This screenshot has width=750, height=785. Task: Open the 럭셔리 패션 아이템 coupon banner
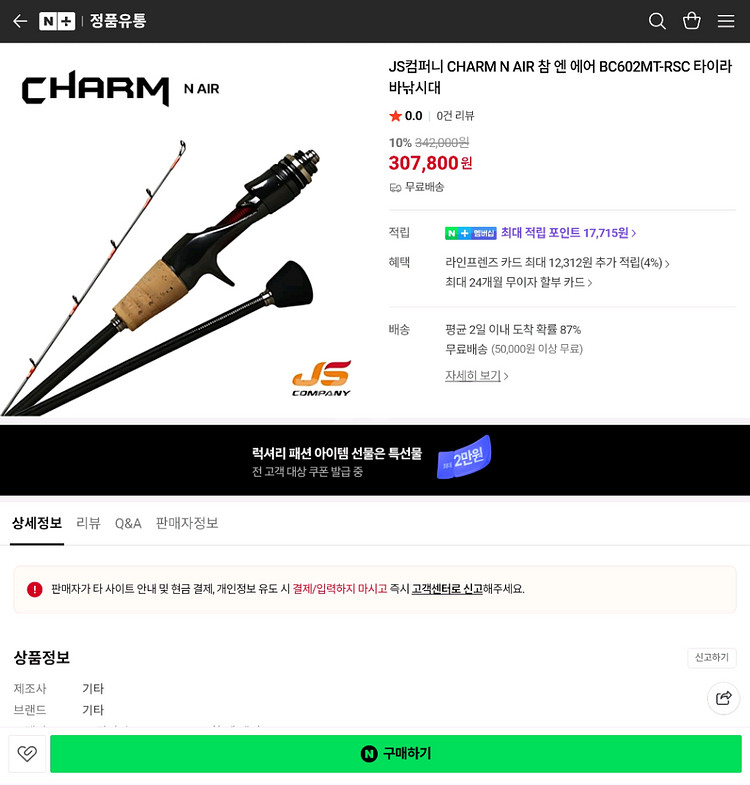(x=375, y=460)
